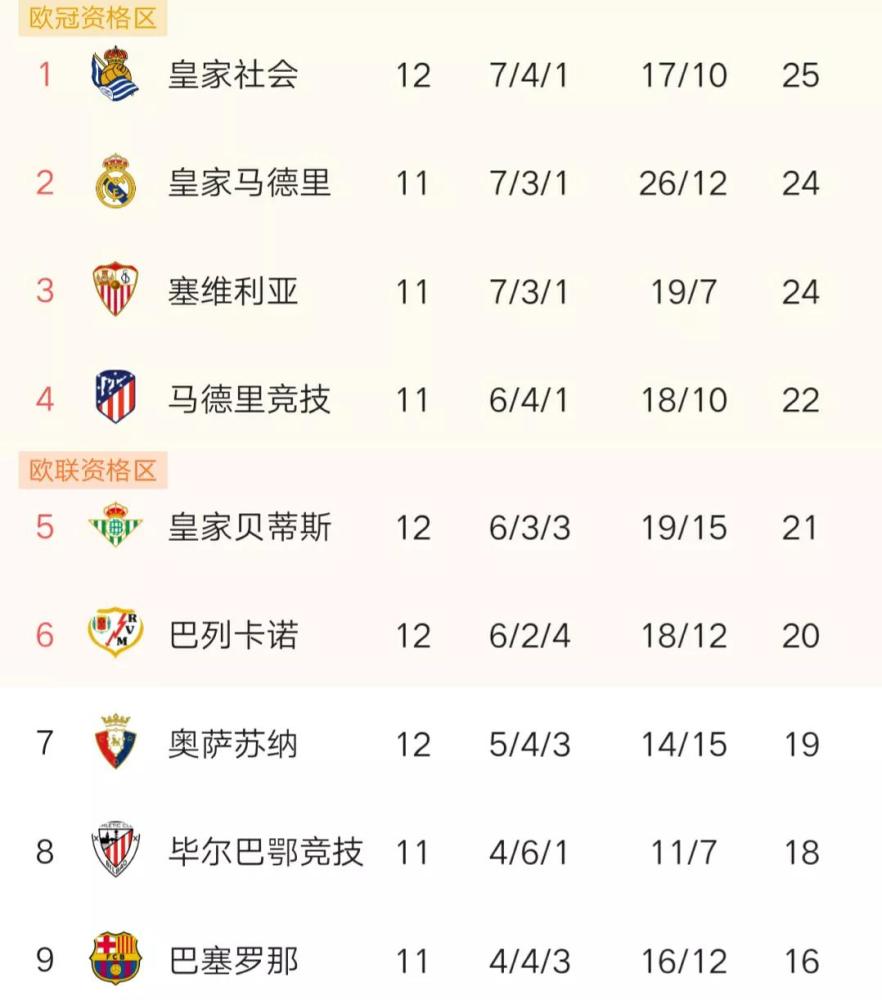The height and width of the screenshot is (1000, 882).
Task: Open the 皇家贝蒂斯 team row
Action: (x=441, y=527)
